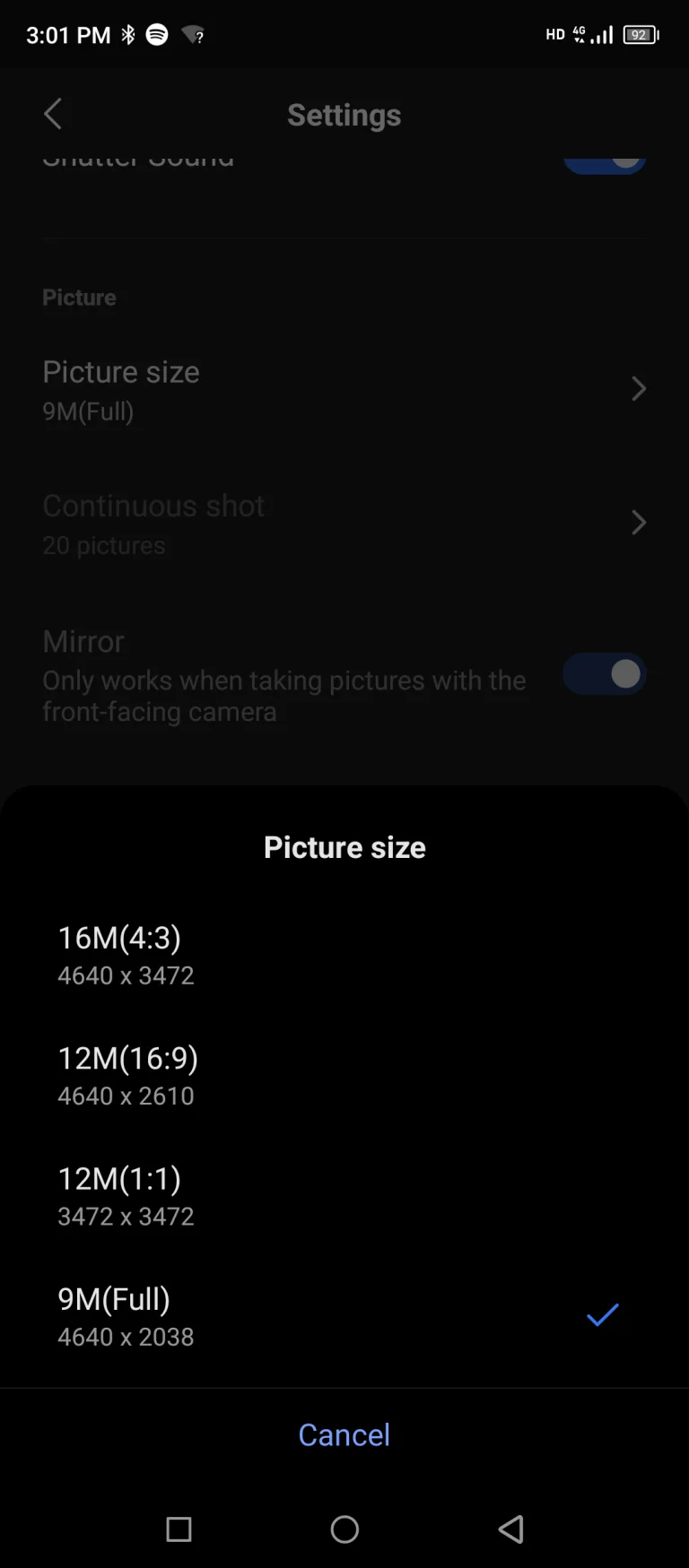This screenshot has width=689, height=1568.
Task: Open the Picture size chevron
Action: click(639, 389)
